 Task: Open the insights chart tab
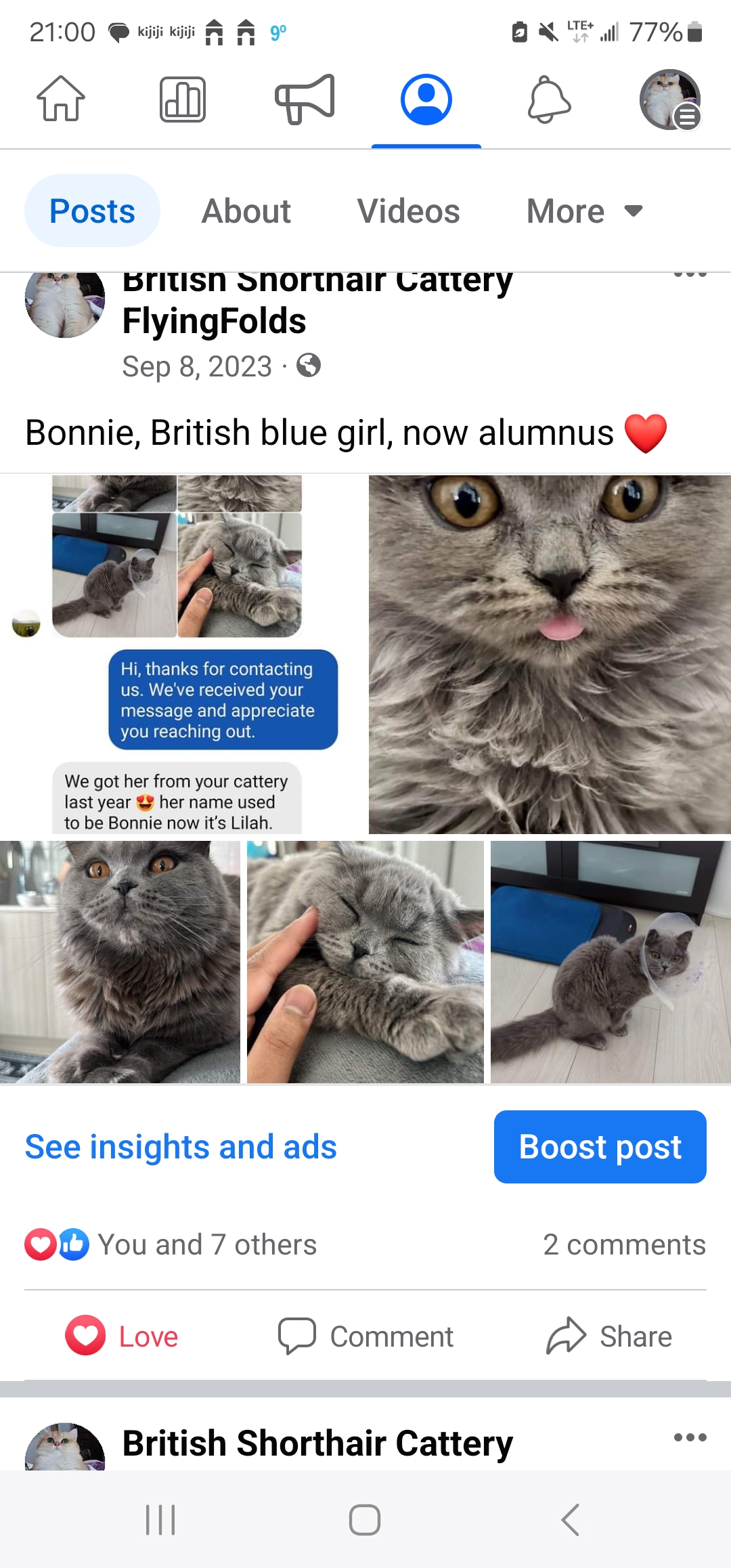pyautogui.click(x=183, y=99)
